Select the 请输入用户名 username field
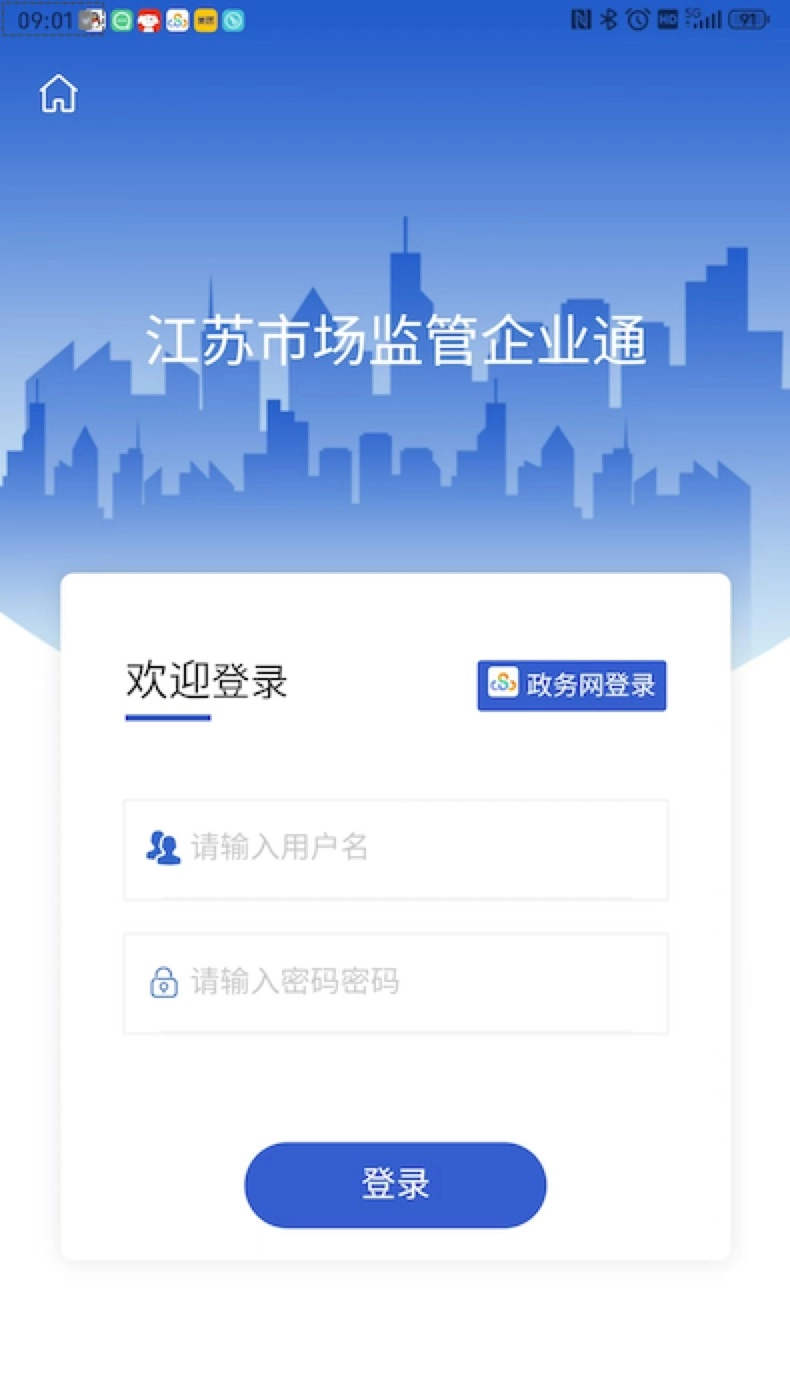 tap(395, 850)
